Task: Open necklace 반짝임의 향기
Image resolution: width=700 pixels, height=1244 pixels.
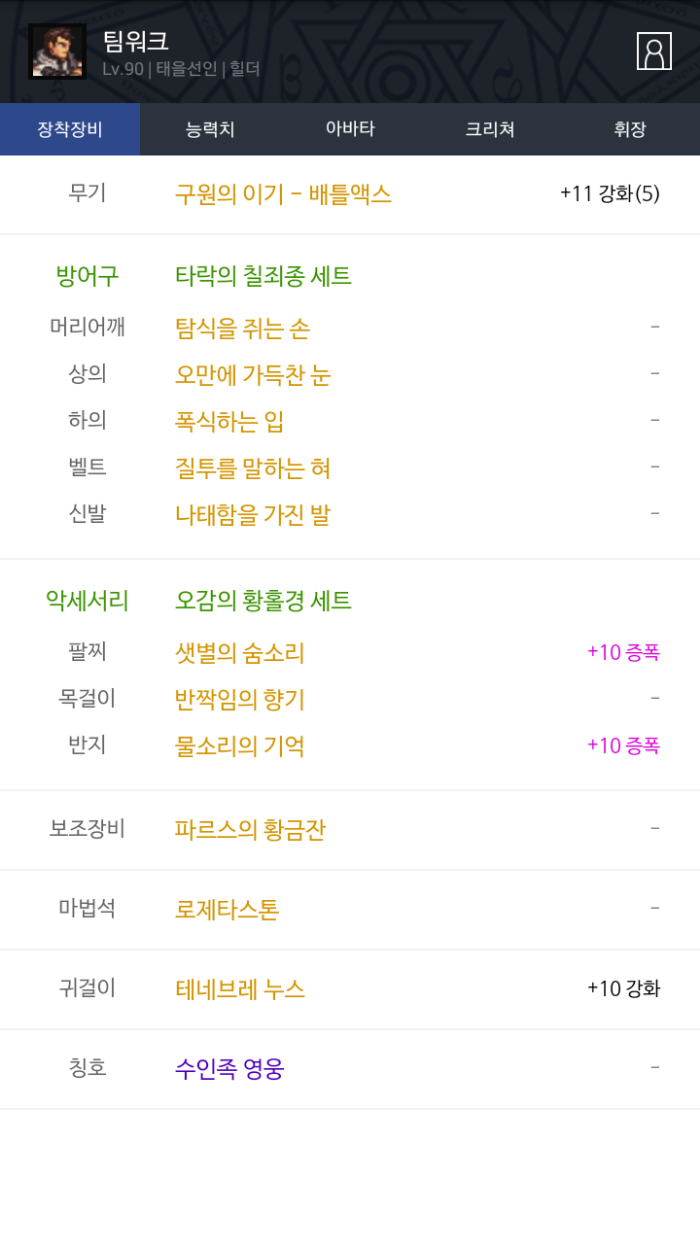Action: pos(240,700)
